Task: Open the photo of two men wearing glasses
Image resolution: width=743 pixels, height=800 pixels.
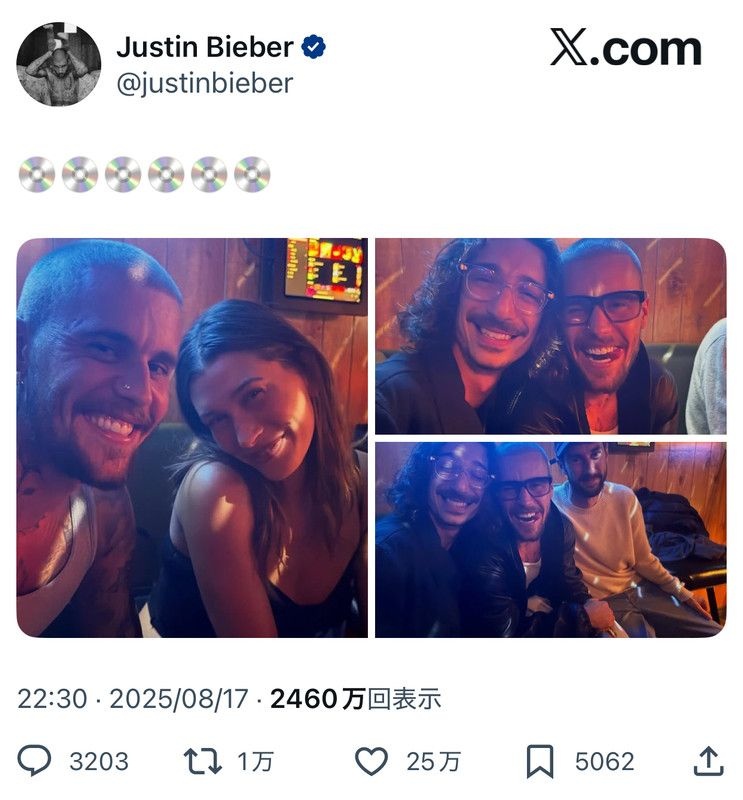Action: (x=550, y=336)
